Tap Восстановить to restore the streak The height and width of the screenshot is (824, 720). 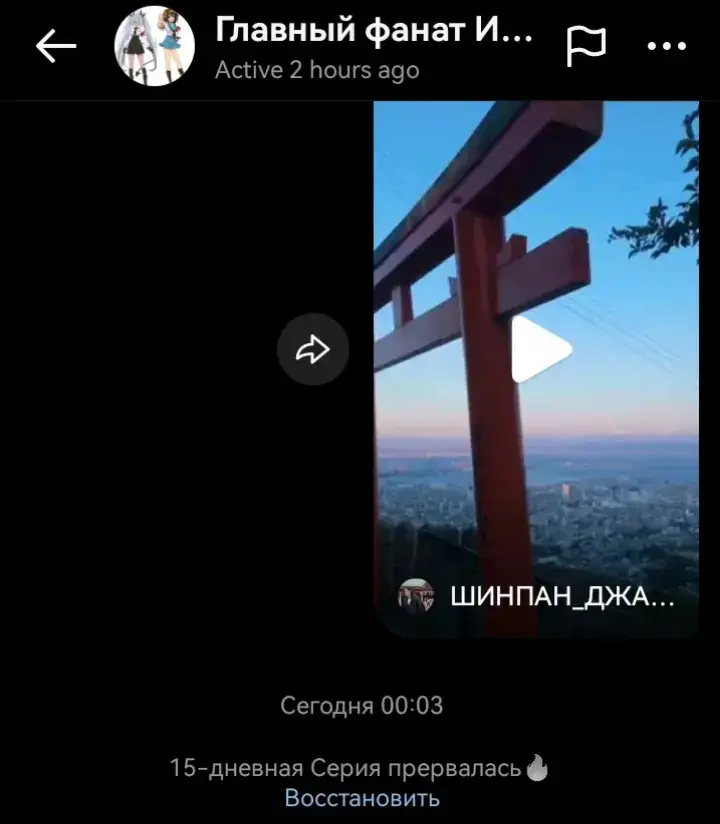coord(362,798)
